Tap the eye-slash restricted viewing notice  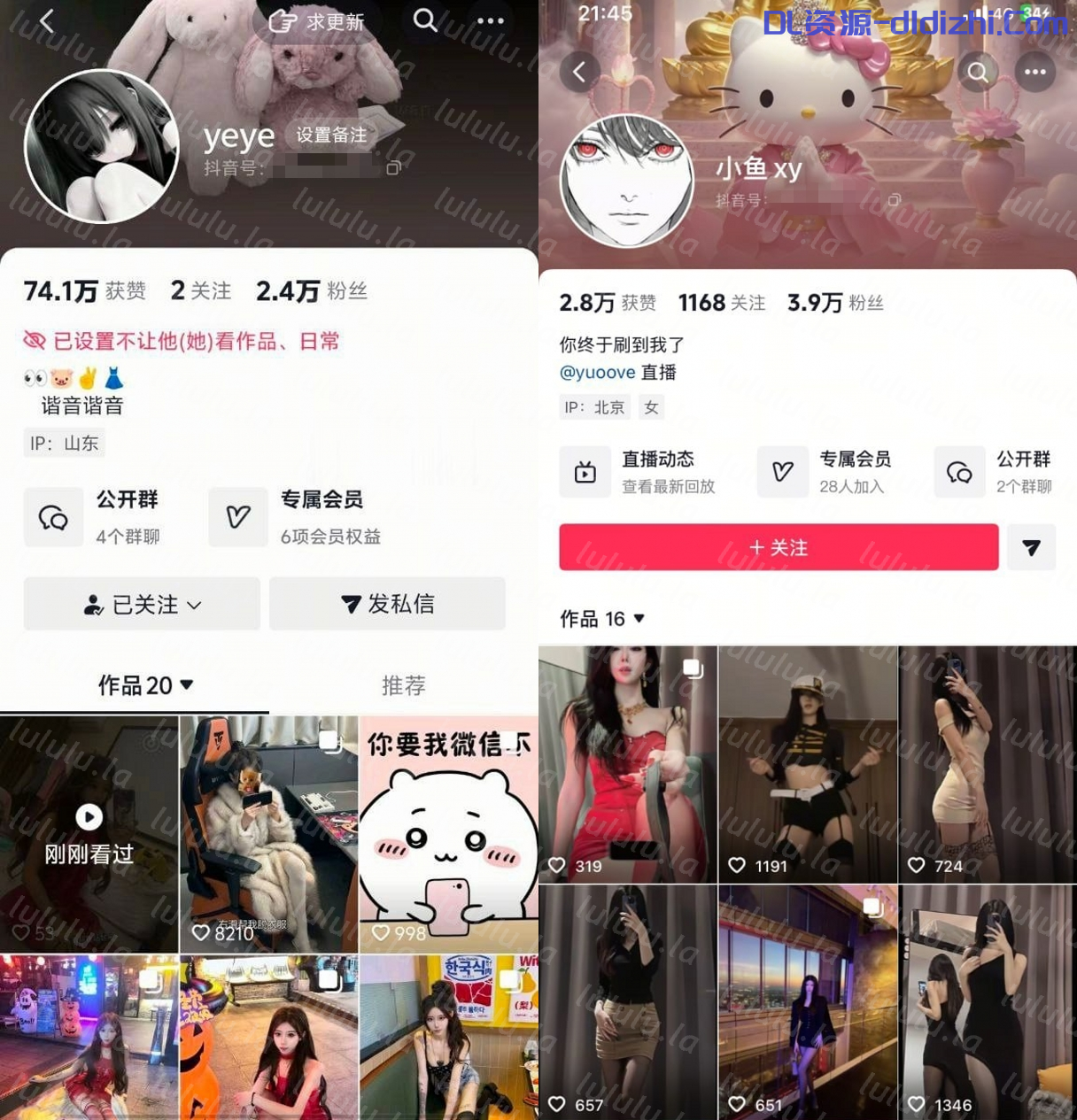pos(181,341)
